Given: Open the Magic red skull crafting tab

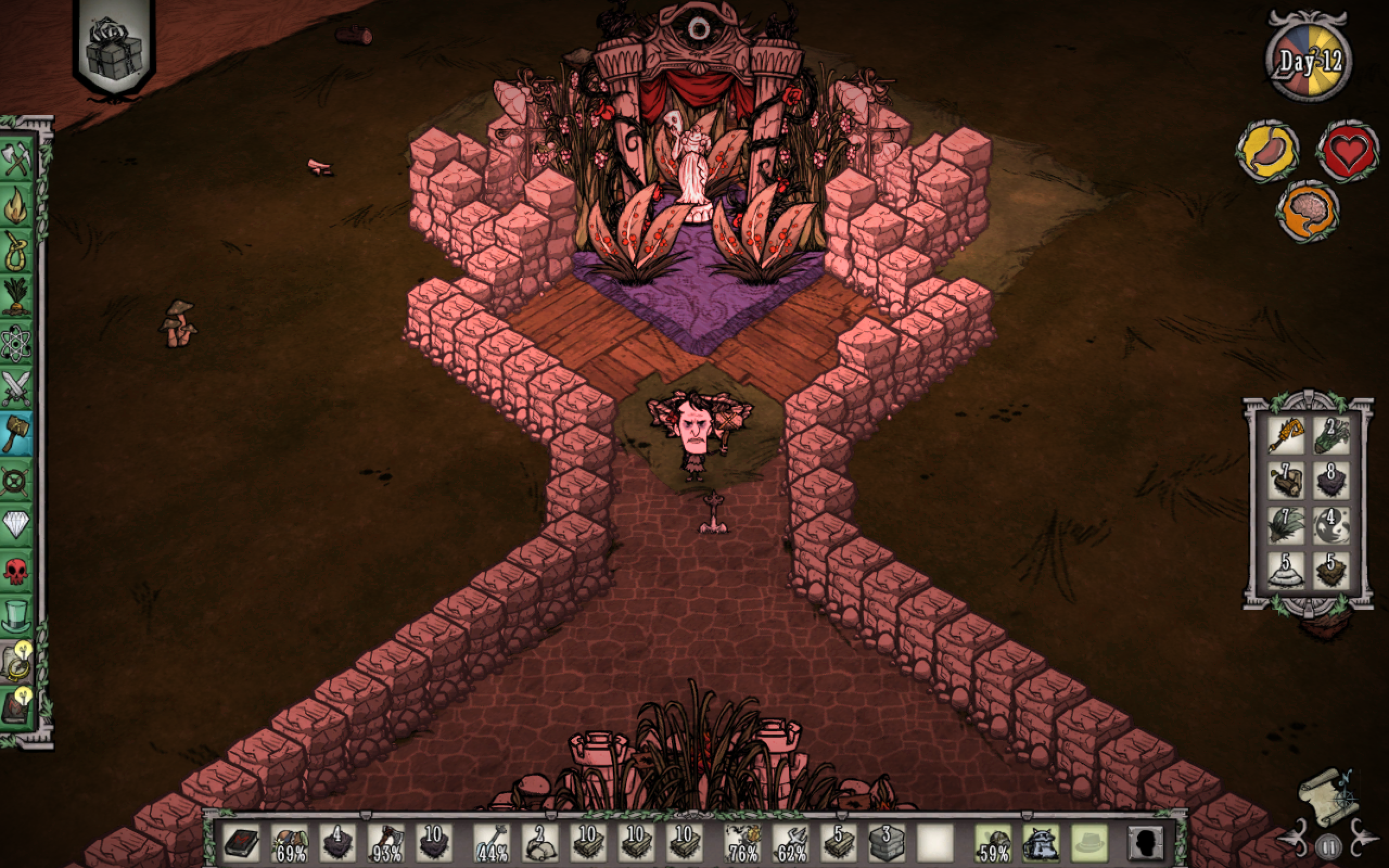Looking at the screenshot, I should click(17, 570).
